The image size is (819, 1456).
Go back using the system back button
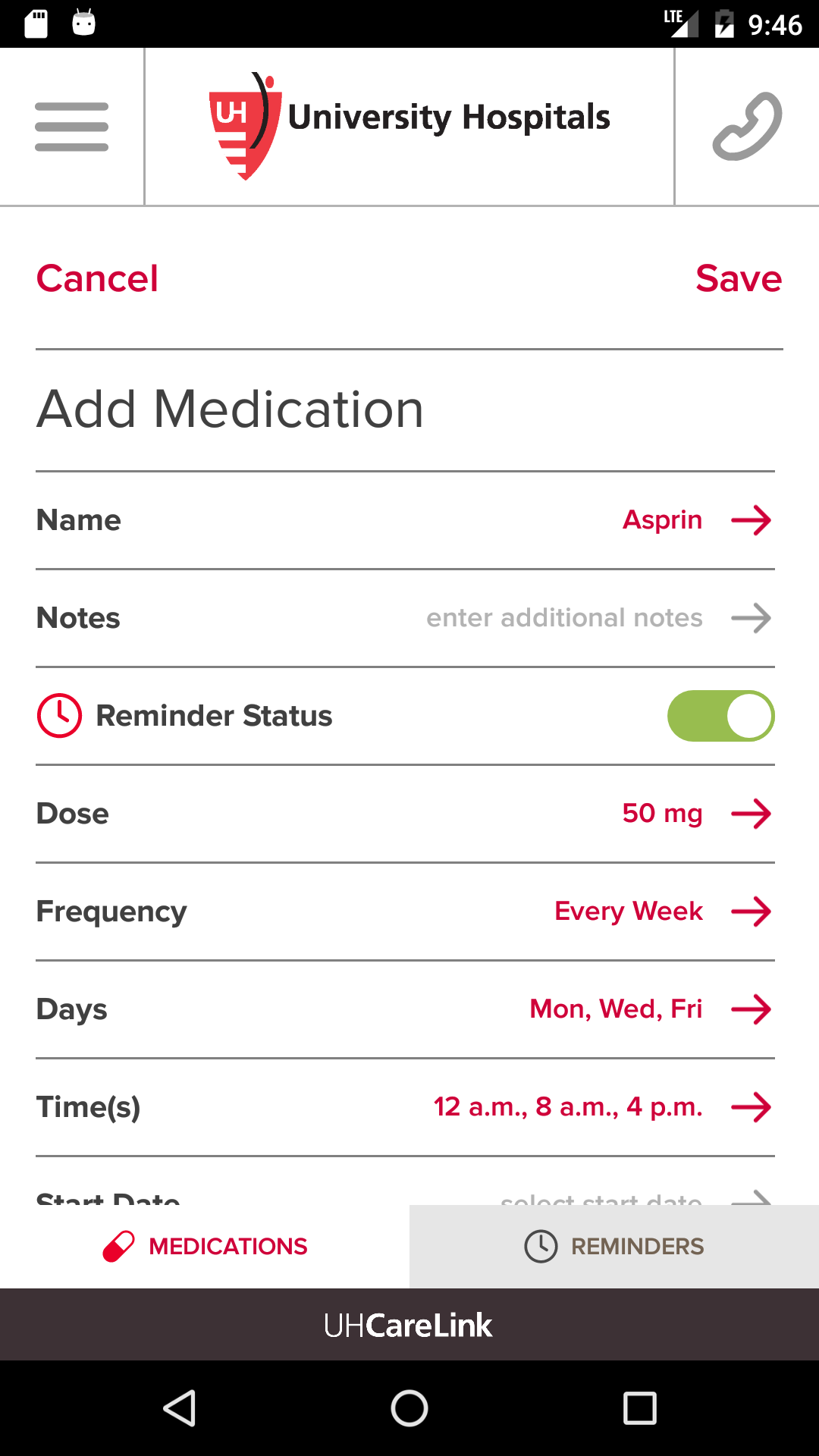180,1408
